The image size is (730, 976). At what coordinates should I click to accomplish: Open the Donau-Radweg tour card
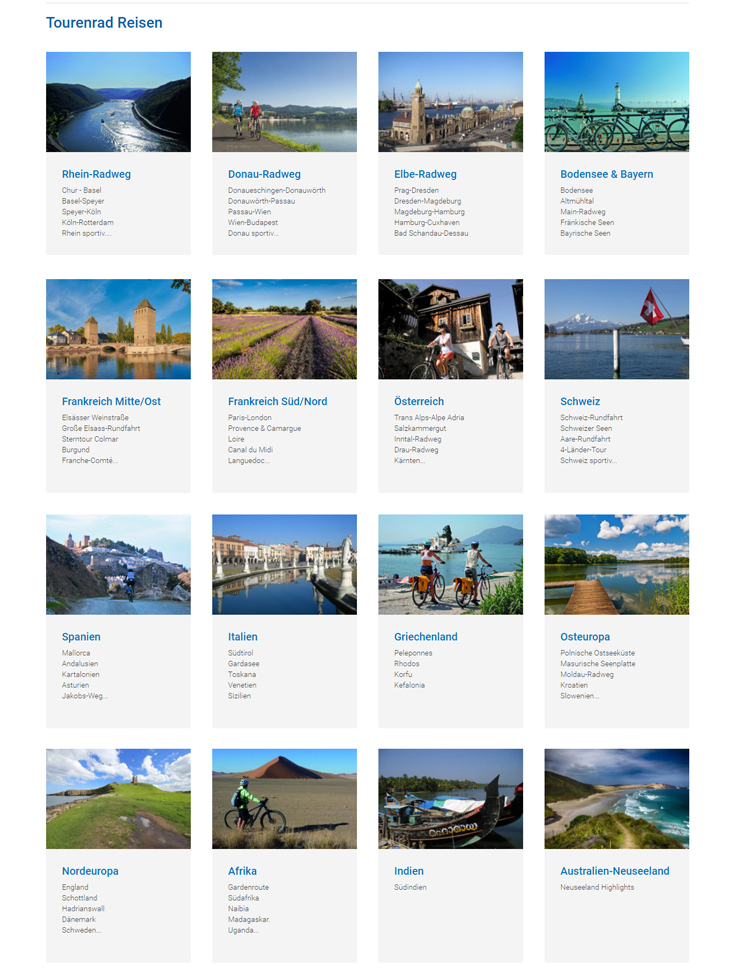[x=264, y=174]
